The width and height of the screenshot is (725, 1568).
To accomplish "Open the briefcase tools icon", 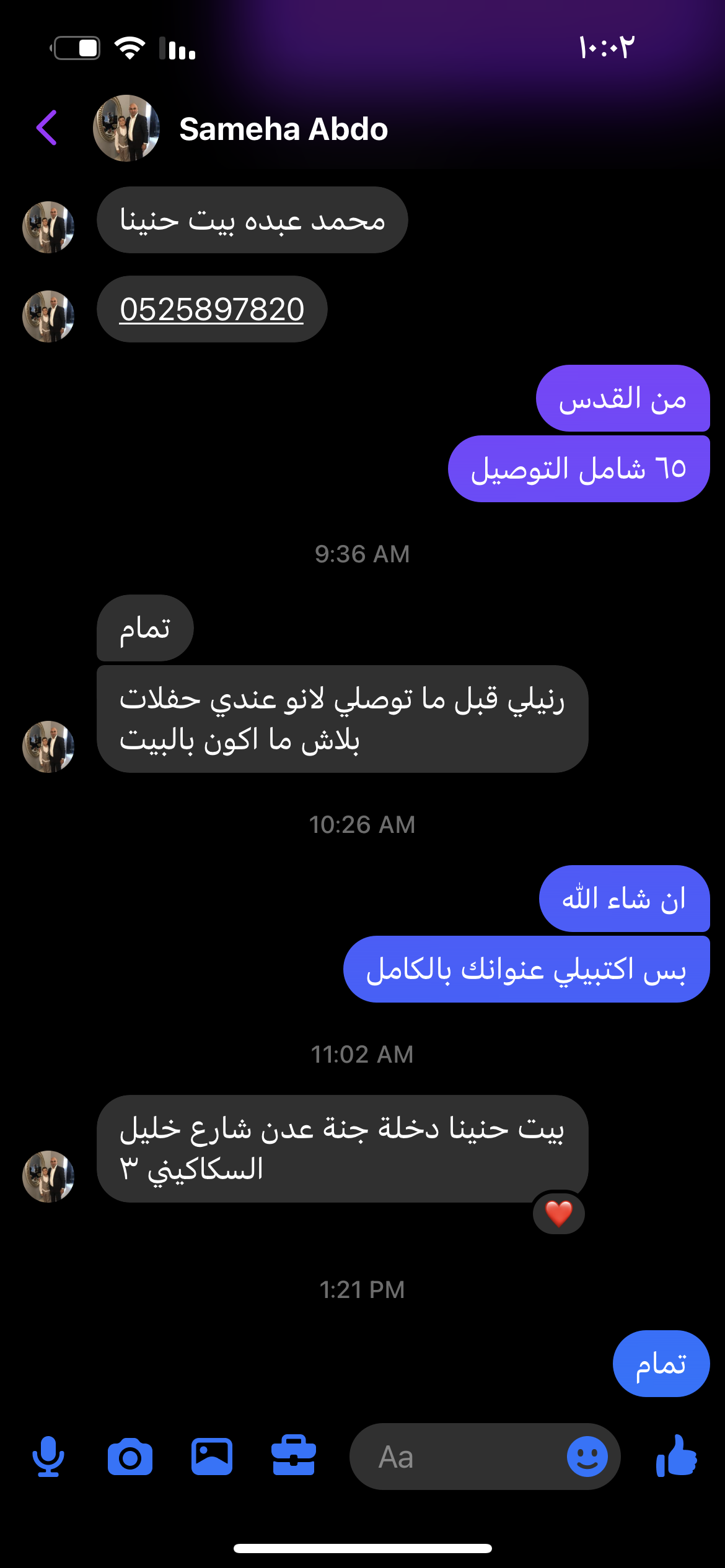I will [x=294, y=1457].
